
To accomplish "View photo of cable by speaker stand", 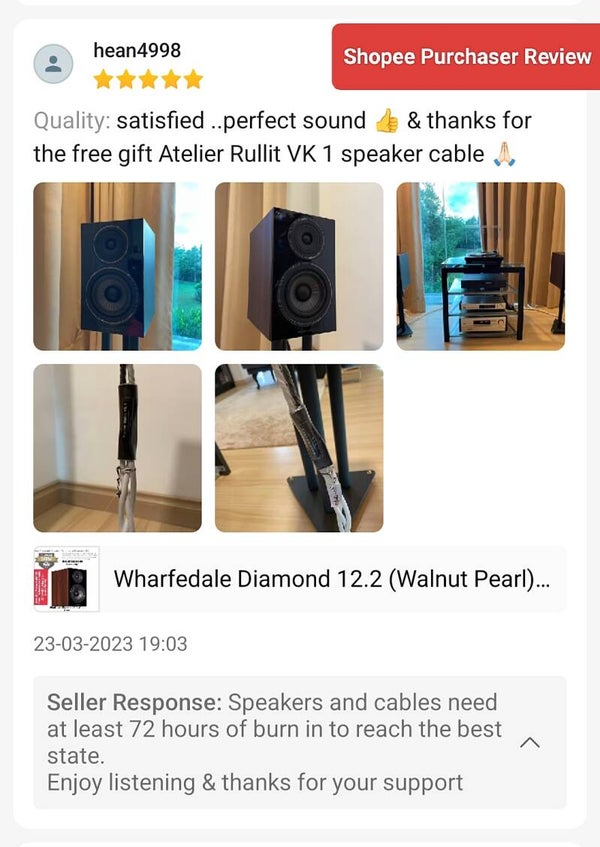I will (299, 448).
